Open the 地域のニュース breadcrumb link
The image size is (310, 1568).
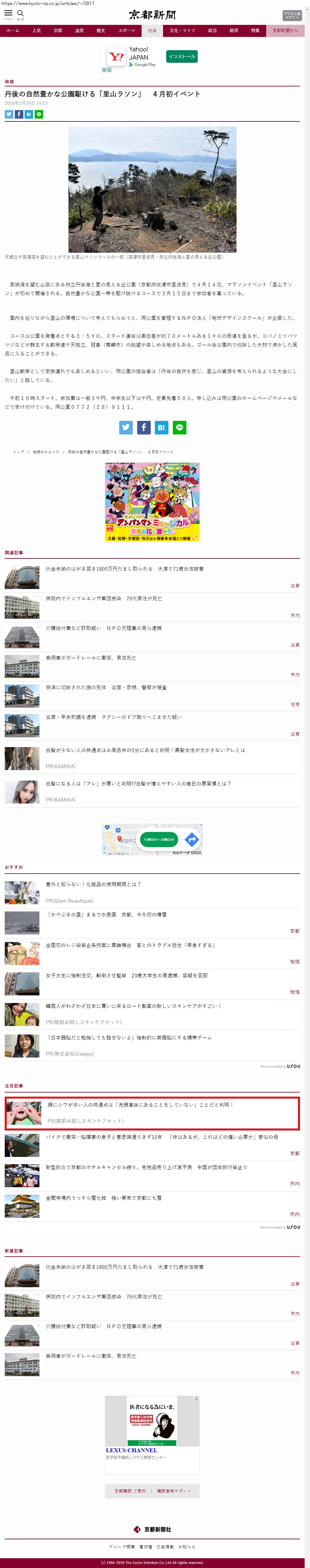point(46,452)
